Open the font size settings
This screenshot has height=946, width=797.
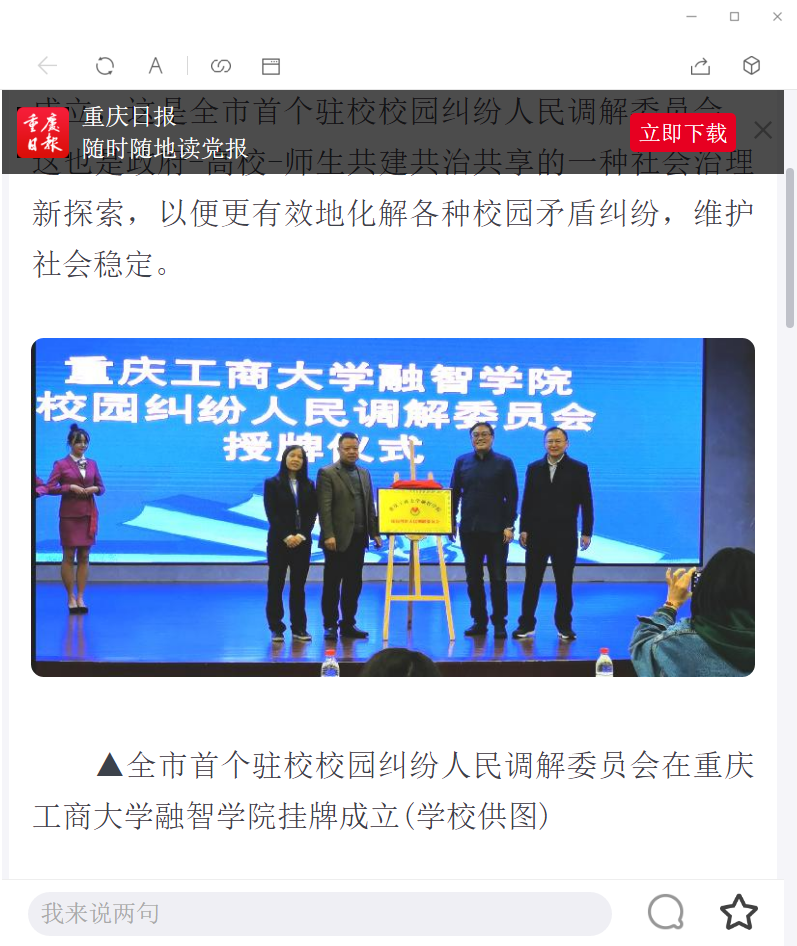[156, 66]
